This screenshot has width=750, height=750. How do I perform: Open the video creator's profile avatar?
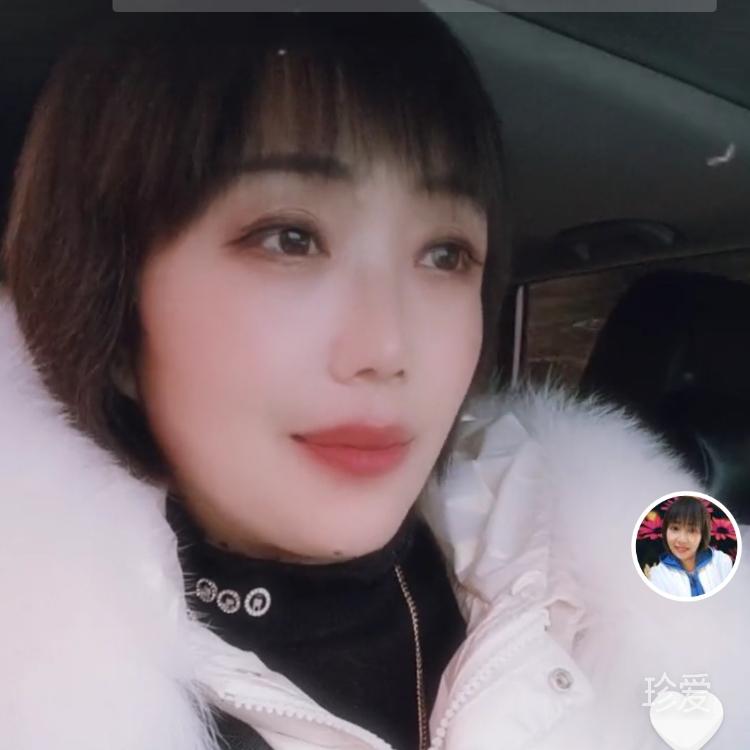687,546
